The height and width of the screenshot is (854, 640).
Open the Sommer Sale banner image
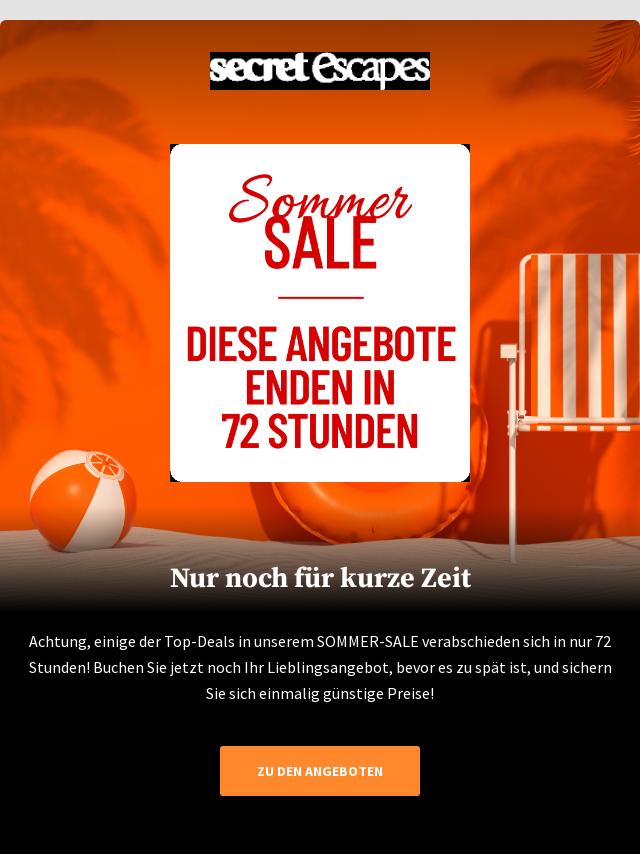(320, 313)
